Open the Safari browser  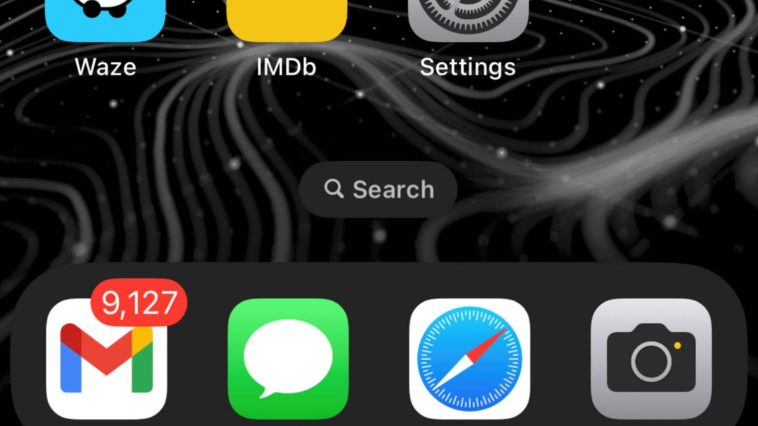point(469,358)
